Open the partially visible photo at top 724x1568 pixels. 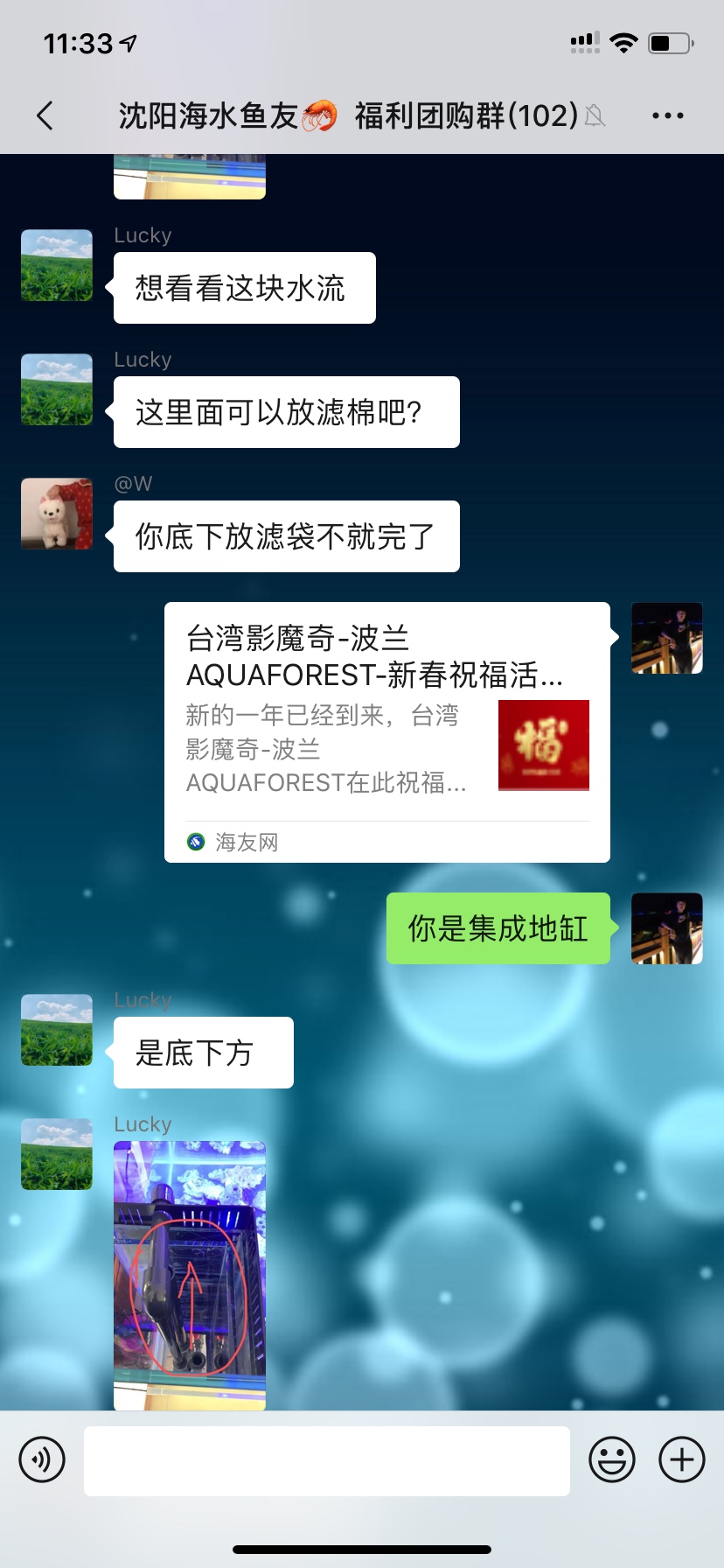pos(190,177)
